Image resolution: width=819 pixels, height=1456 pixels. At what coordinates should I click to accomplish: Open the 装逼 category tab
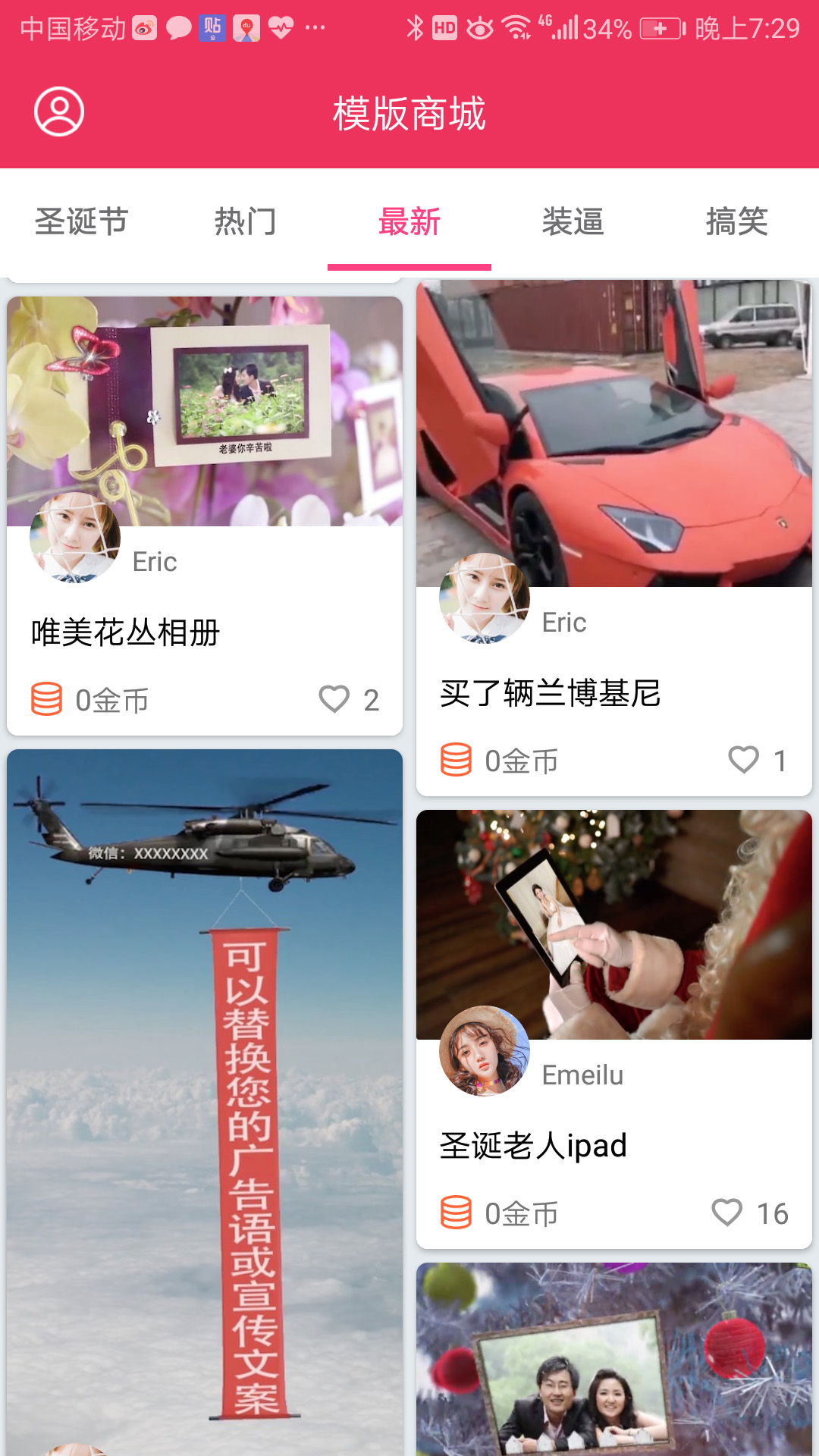click(x=573, y=221)
